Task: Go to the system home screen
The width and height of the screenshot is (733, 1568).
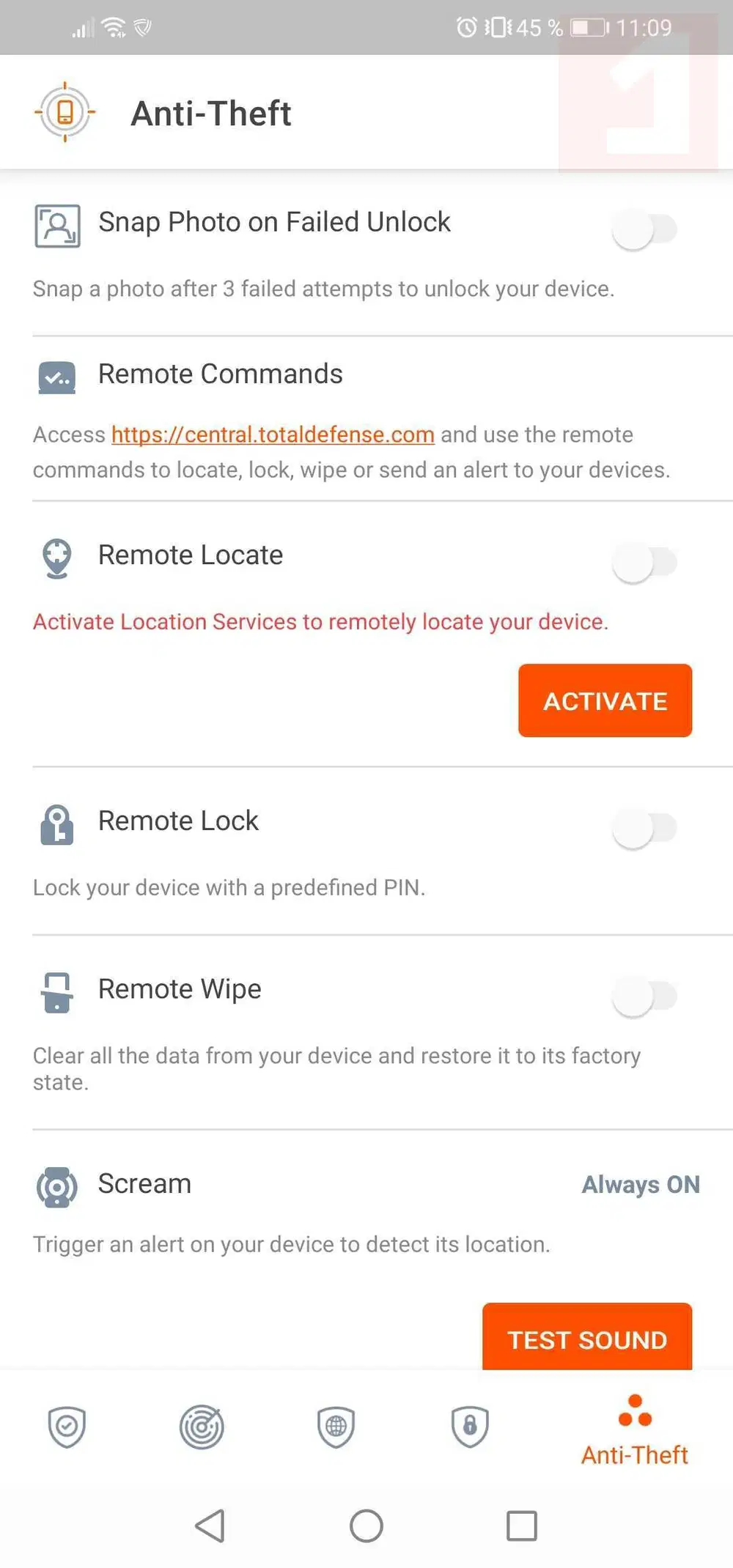Action: pos(366,1526)
